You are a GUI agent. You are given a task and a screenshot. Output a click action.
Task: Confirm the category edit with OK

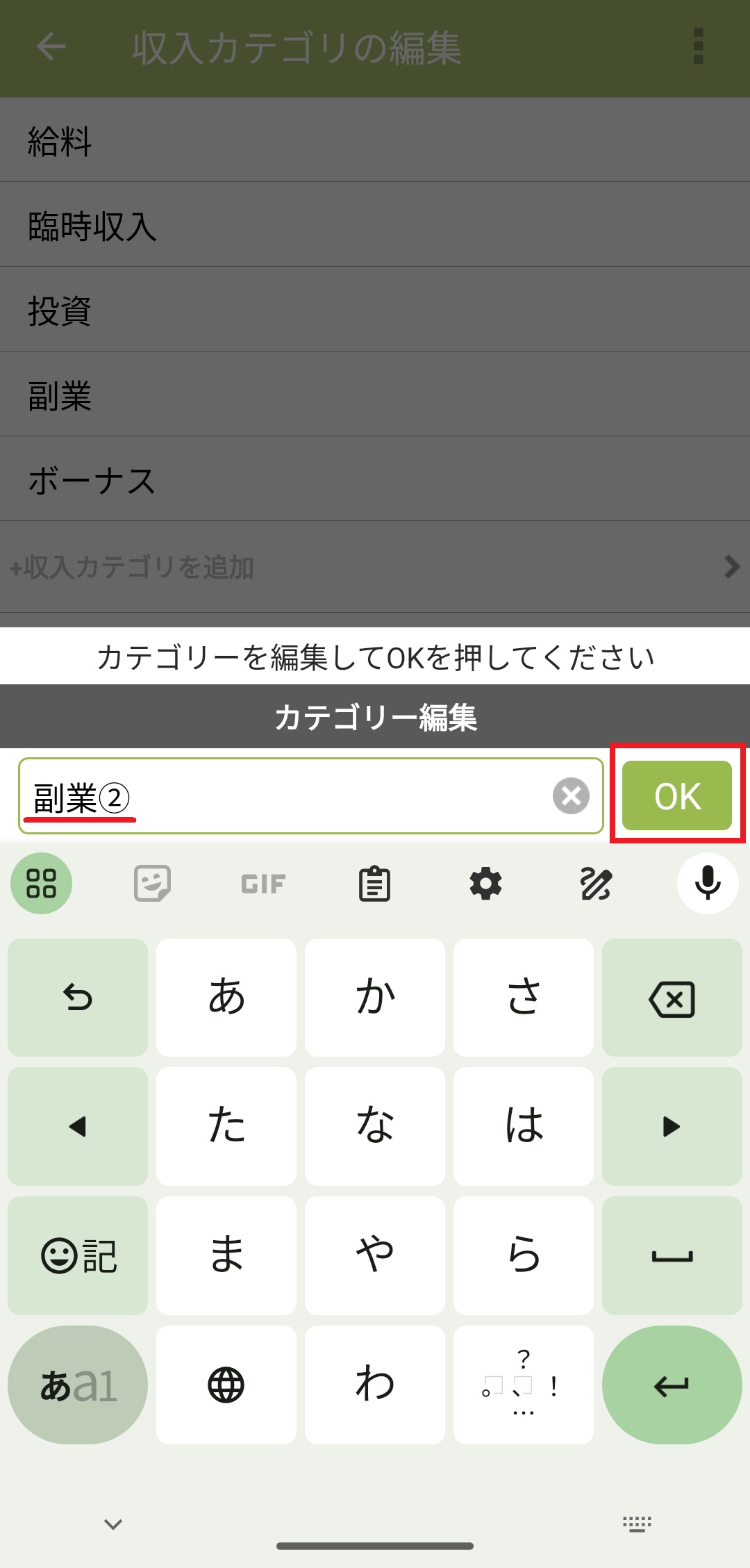(676, 795)
